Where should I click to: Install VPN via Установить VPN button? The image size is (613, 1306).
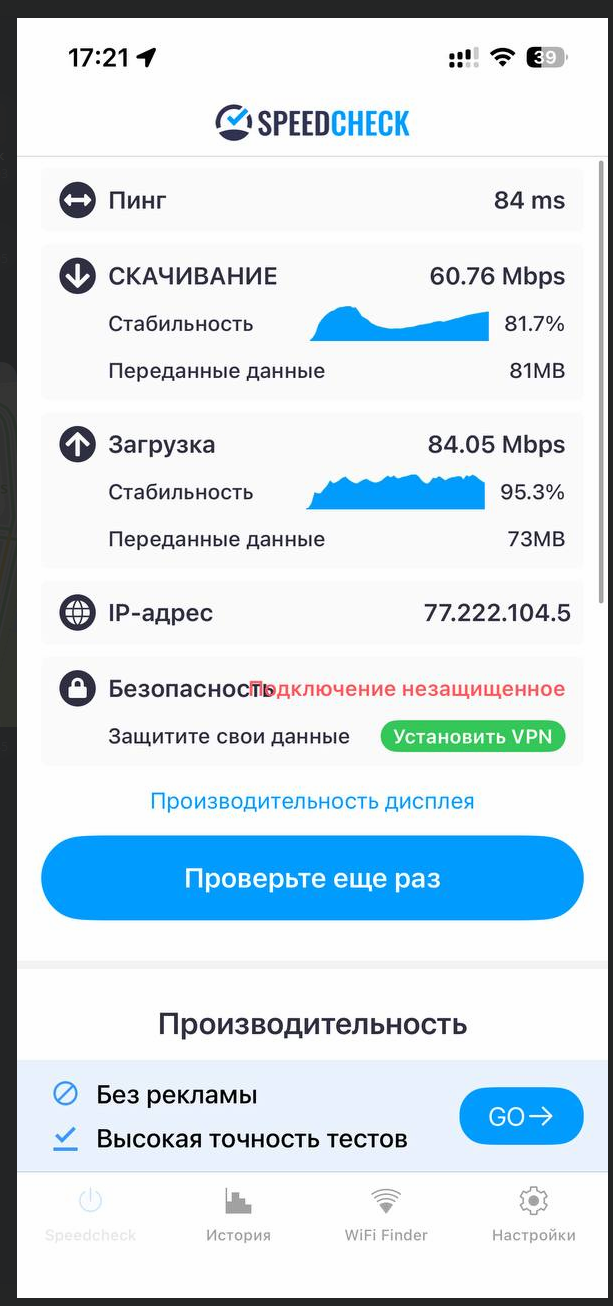pos(472,737)
